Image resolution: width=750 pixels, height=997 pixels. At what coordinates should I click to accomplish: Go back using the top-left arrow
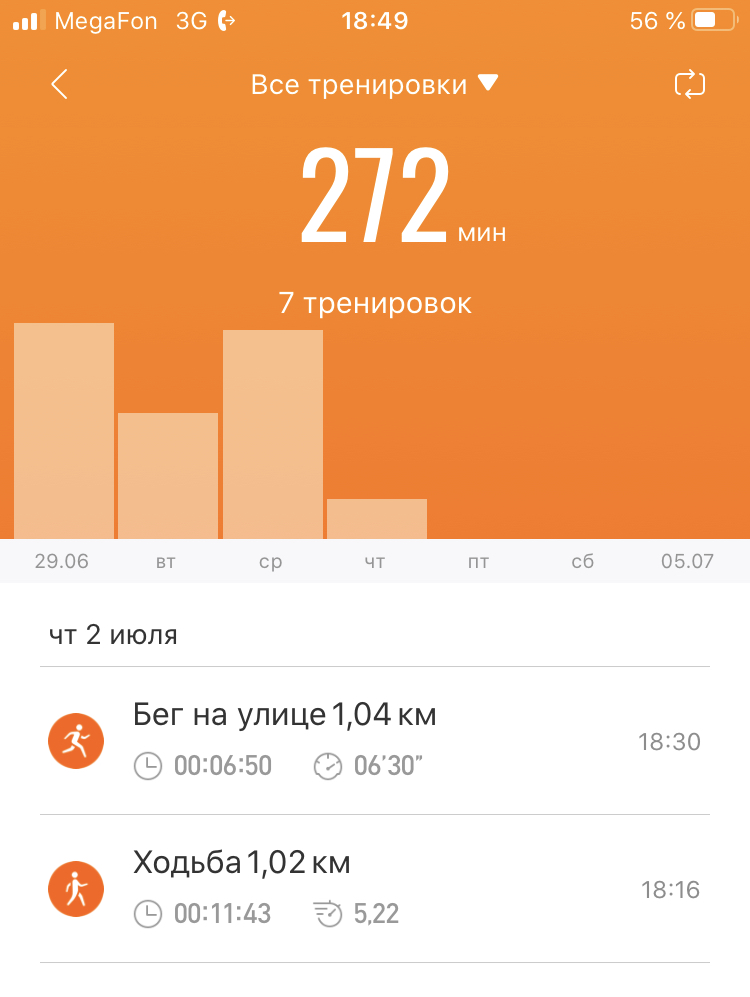(59, 85)
